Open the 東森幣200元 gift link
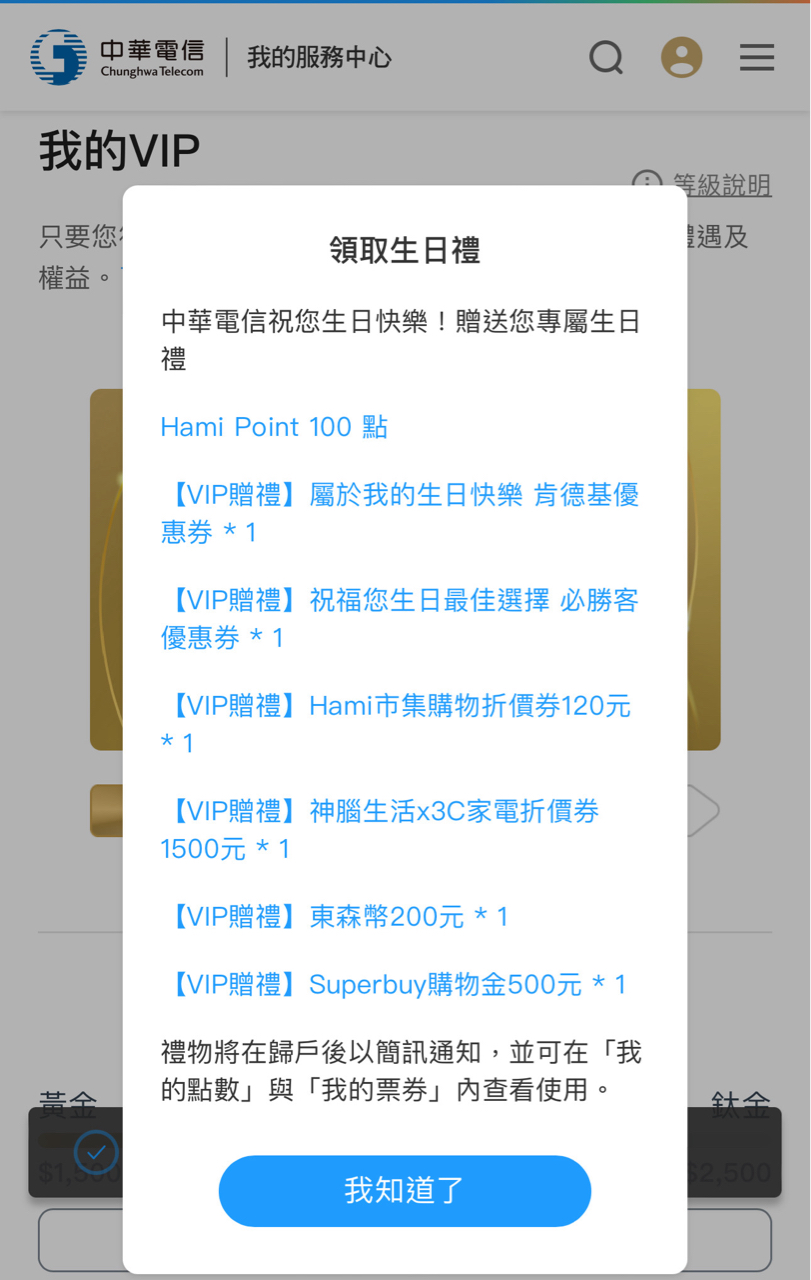The height and width of the screenshot is (1280, 811). tap(334, 916)
